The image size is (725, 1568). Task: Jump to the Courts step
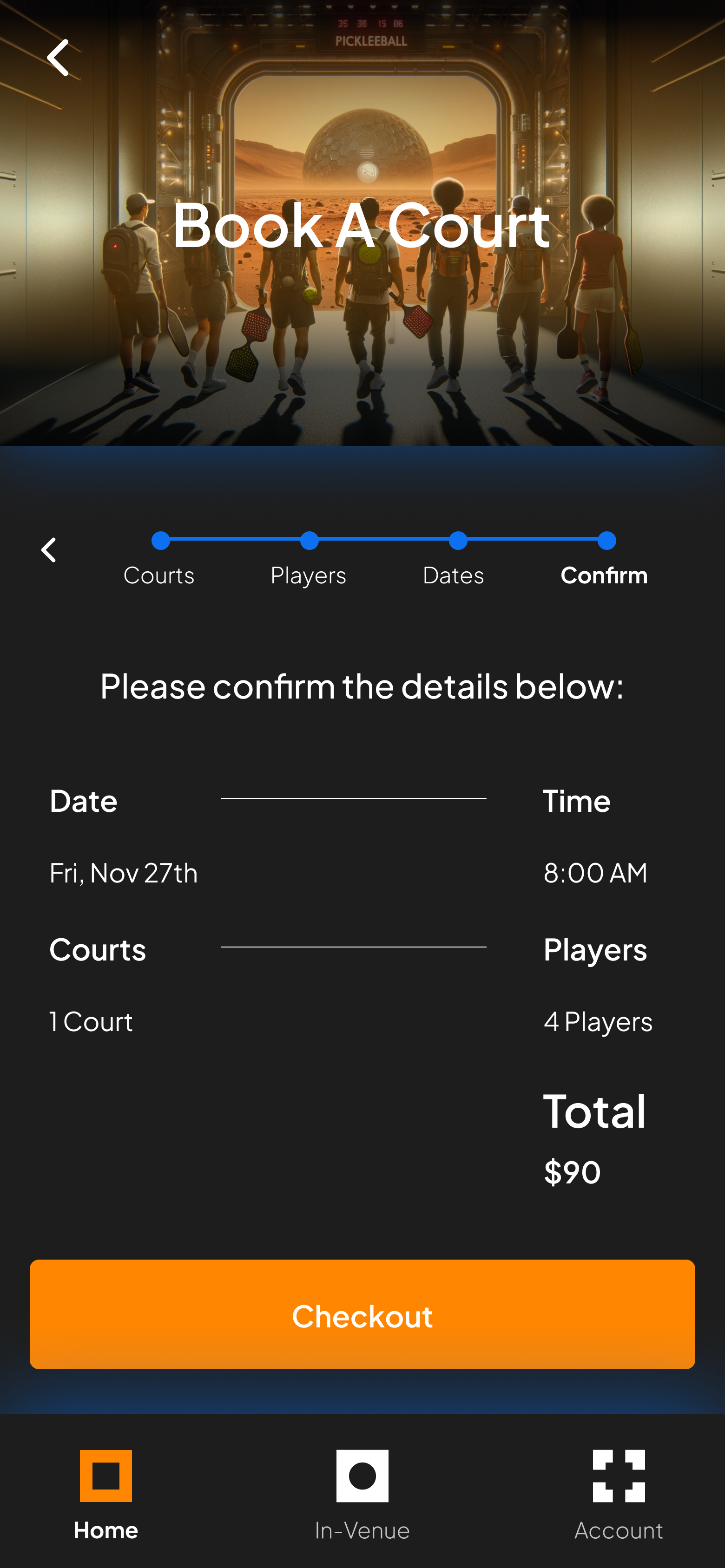pyautogui.click(x=159, y=561)
